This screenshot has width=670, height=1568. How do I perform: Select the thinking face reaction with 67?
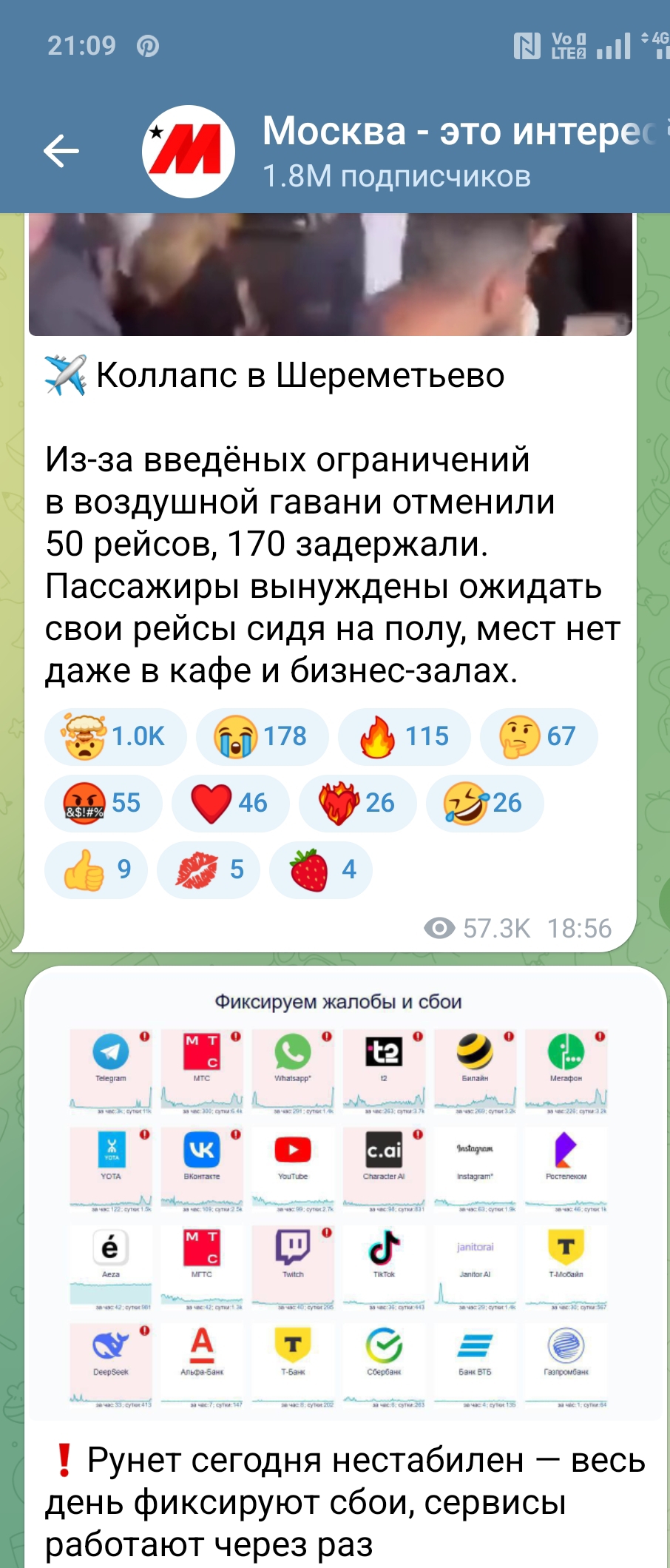pos(538,736)
